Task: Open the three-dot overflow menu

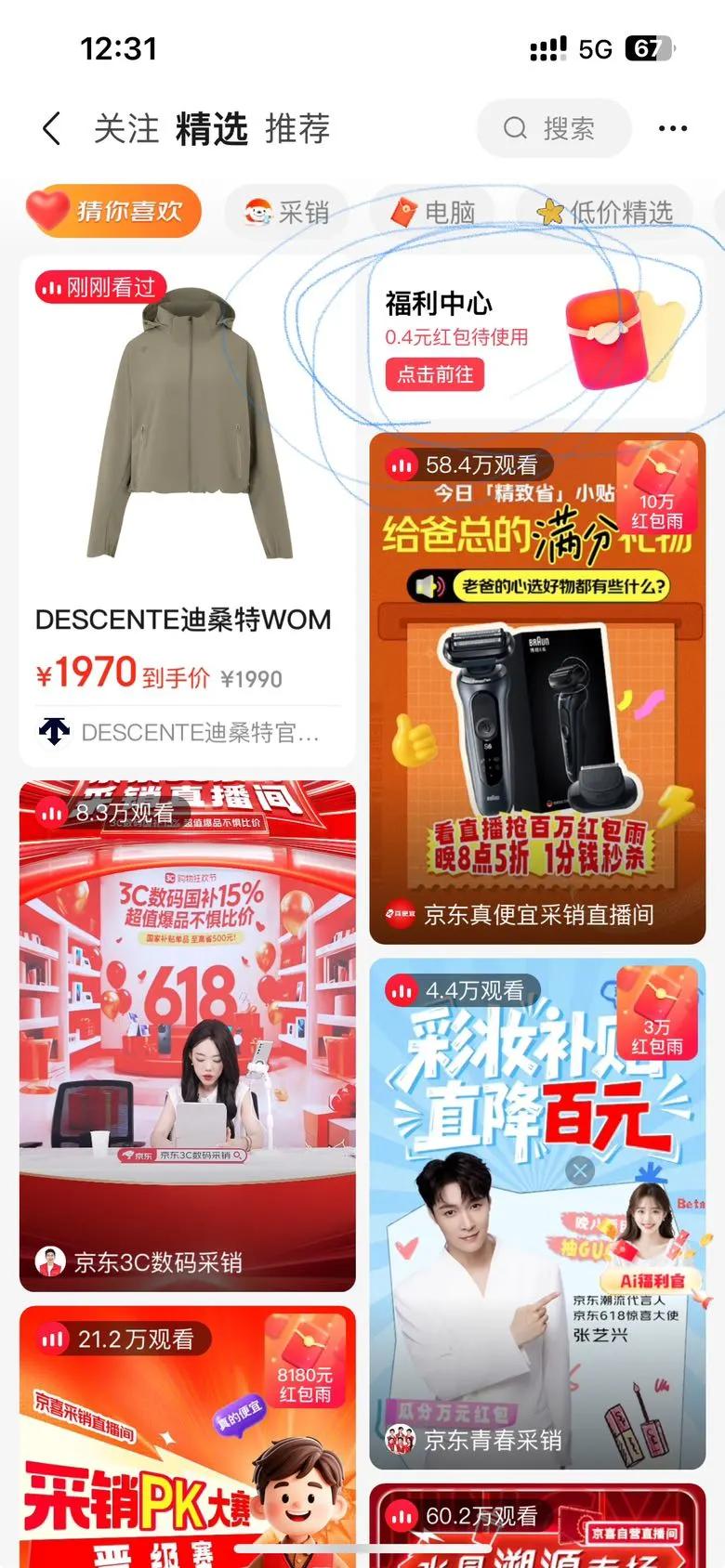Action: pyautogui.click(x=672, y=129)
